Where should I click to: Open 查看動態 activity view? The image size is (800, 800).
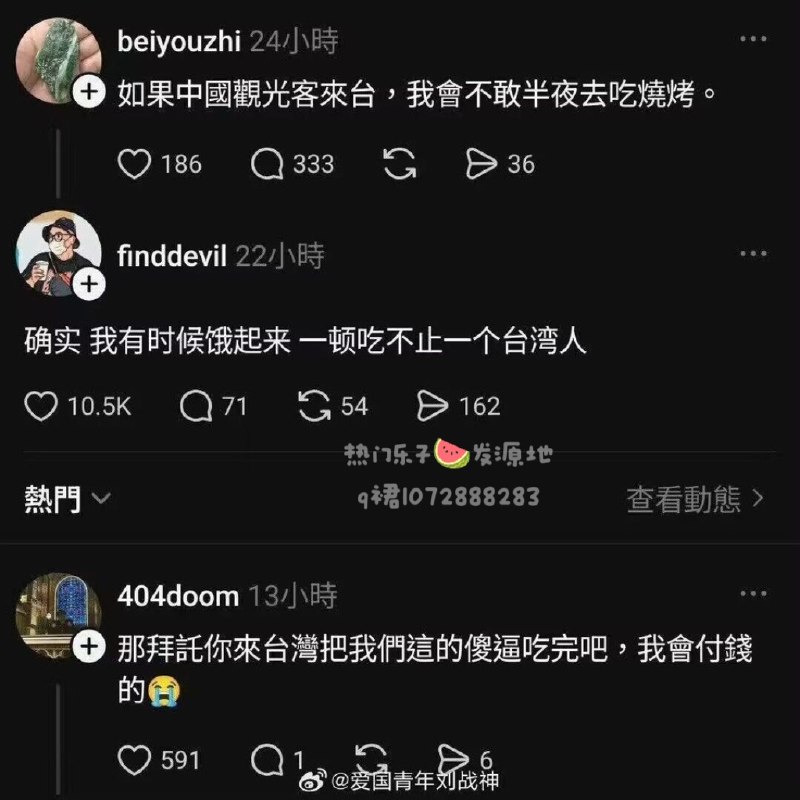(694, 499)
